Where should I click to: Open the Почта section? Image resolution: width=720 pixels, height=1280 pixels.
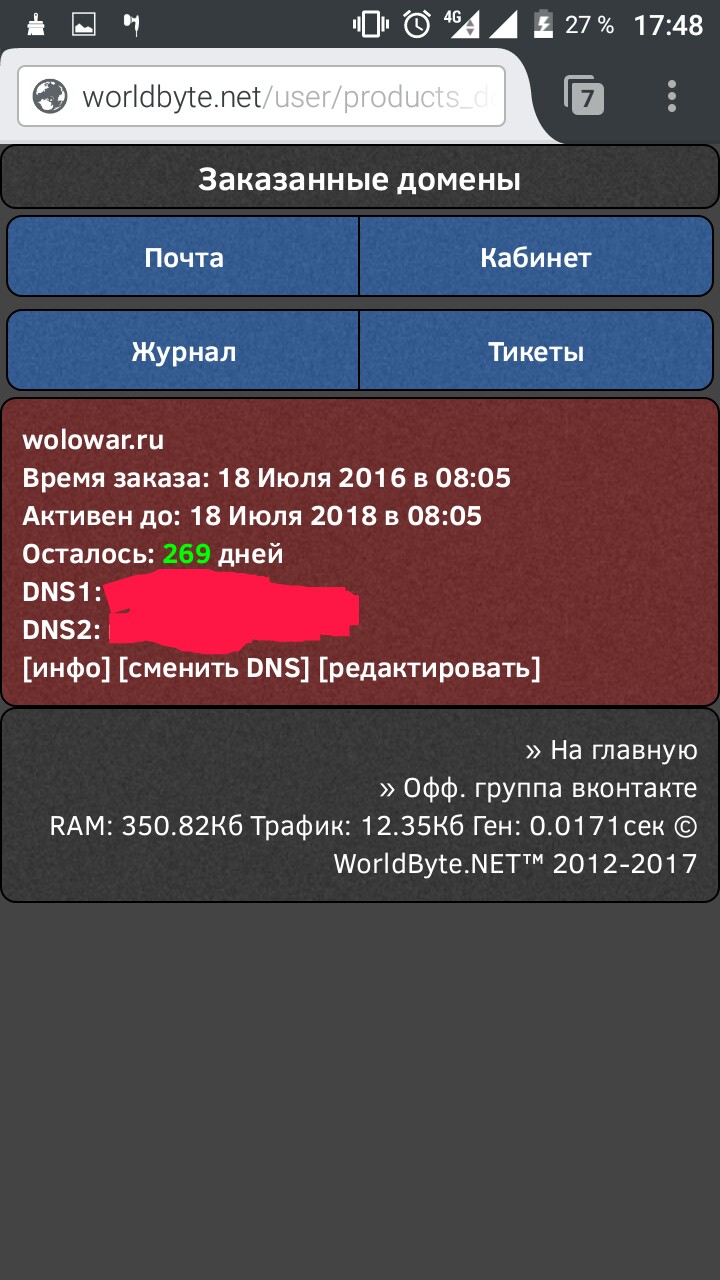183,258
